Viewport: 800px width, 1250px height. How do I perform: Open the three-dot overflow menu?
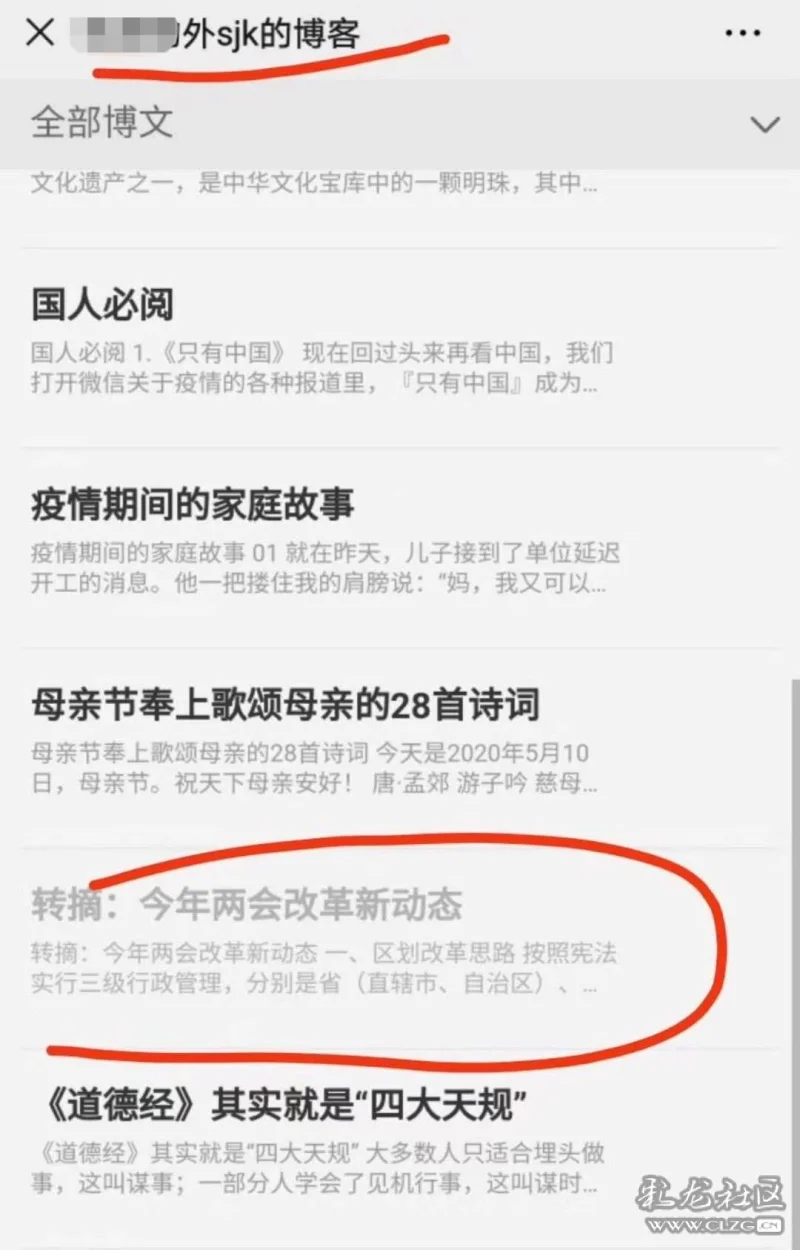(x=742, y=34)
